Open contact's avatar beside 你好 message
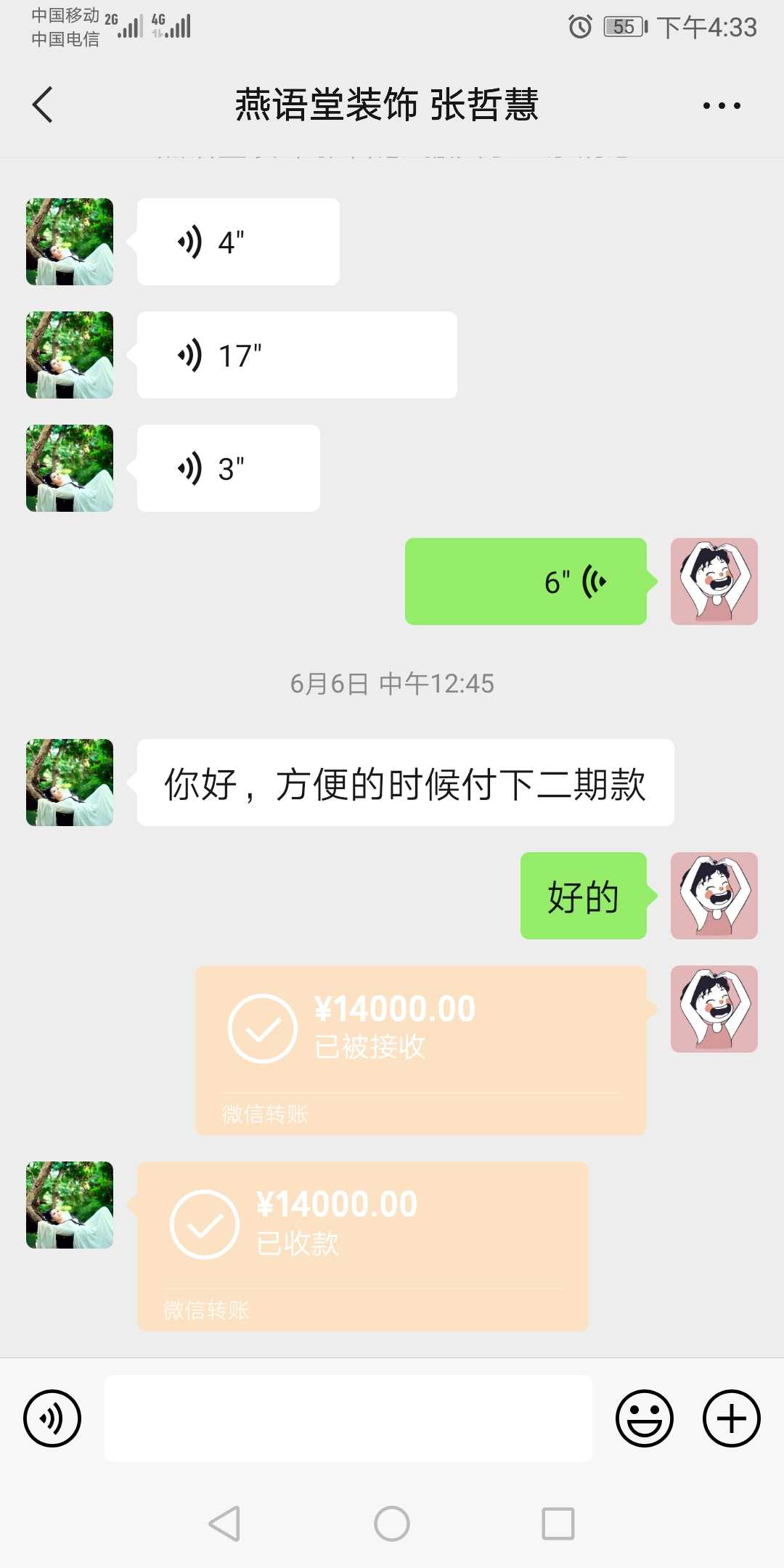 [70, 783]
